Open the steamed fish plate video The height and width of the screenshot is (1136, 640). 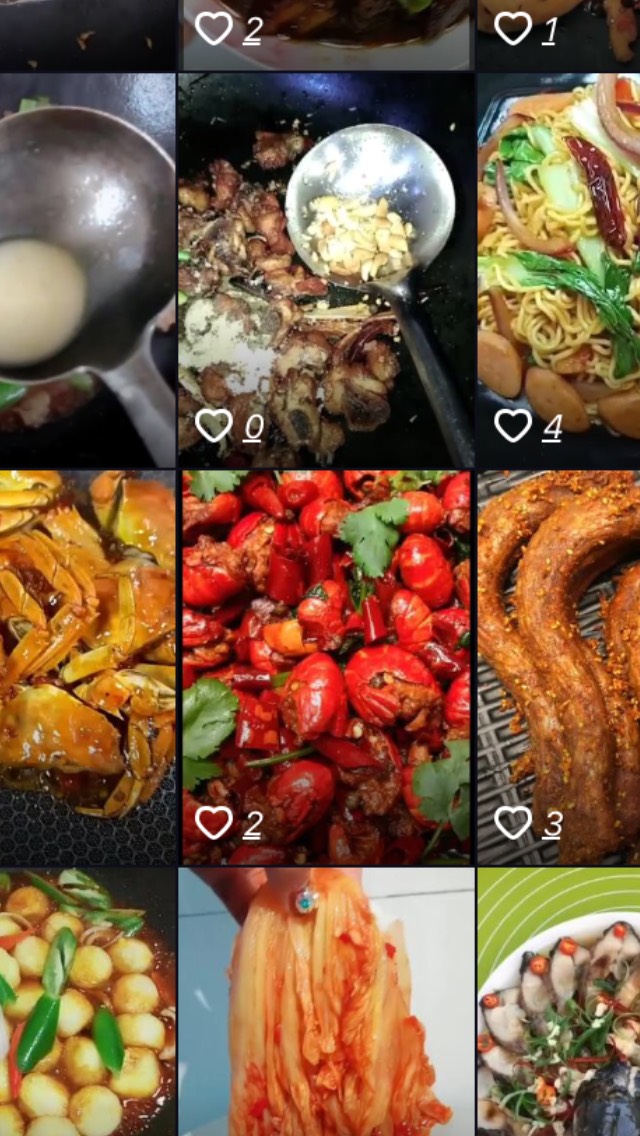tap(558, 1000)
